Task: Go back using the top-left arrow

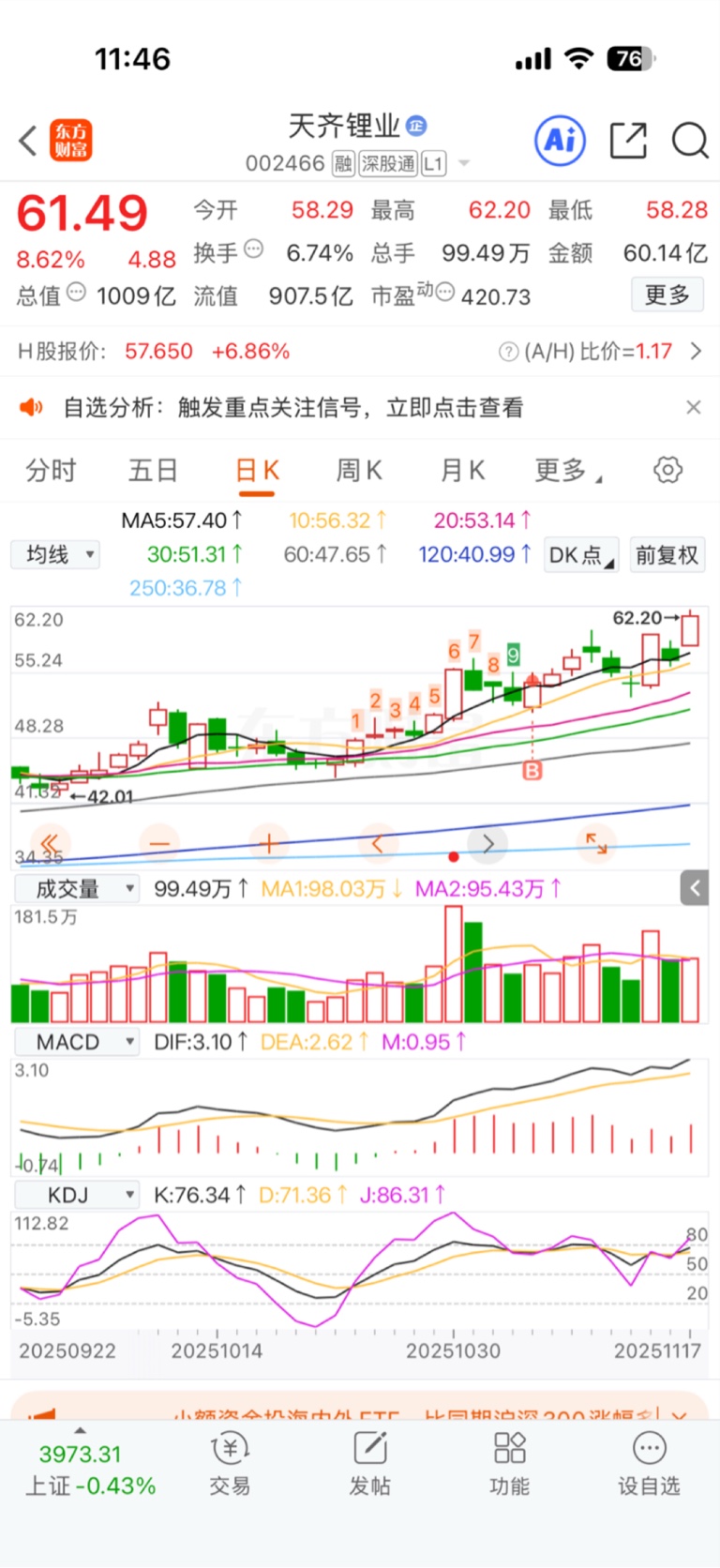Action: pyautogui.click(x=28, y=141)
